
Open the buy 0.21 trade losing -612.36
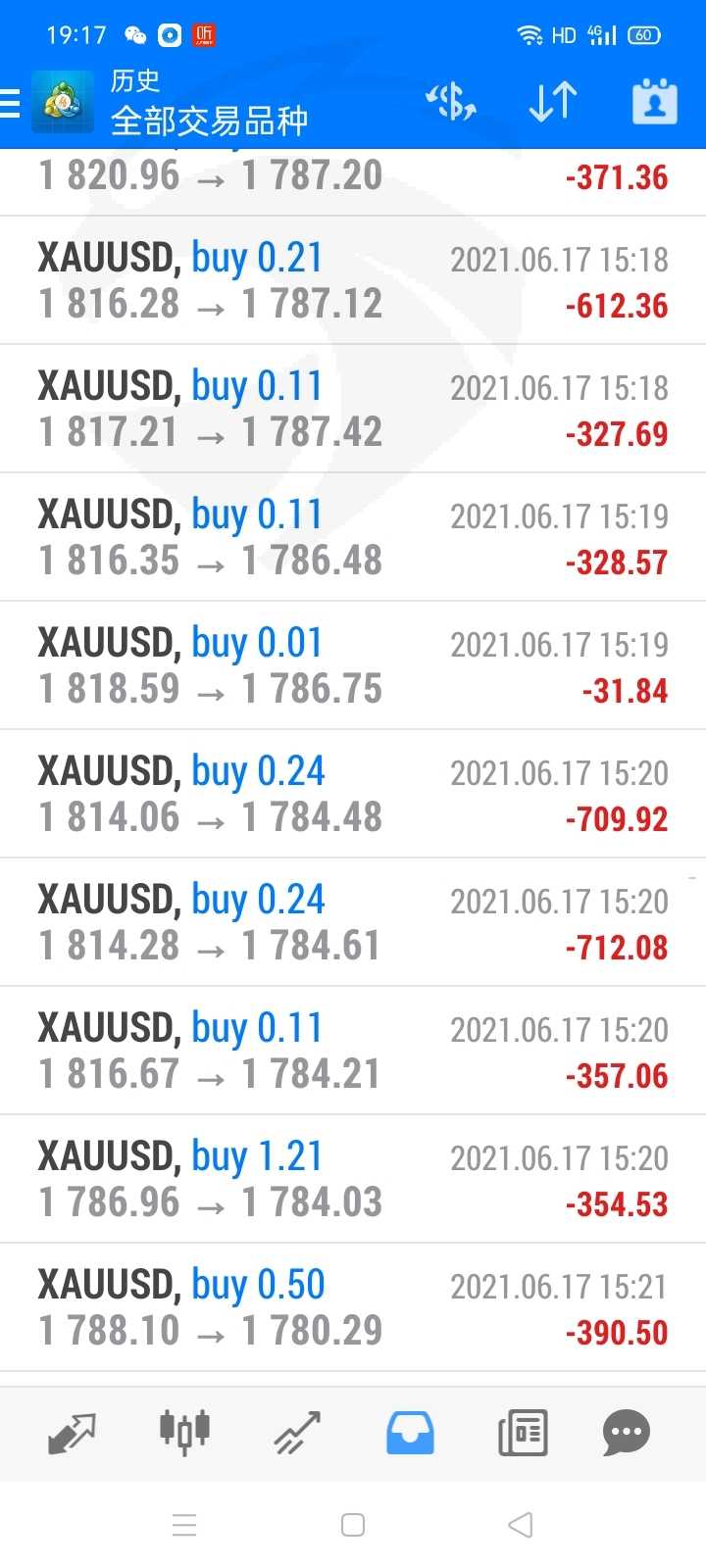click(x=353, y=280)
